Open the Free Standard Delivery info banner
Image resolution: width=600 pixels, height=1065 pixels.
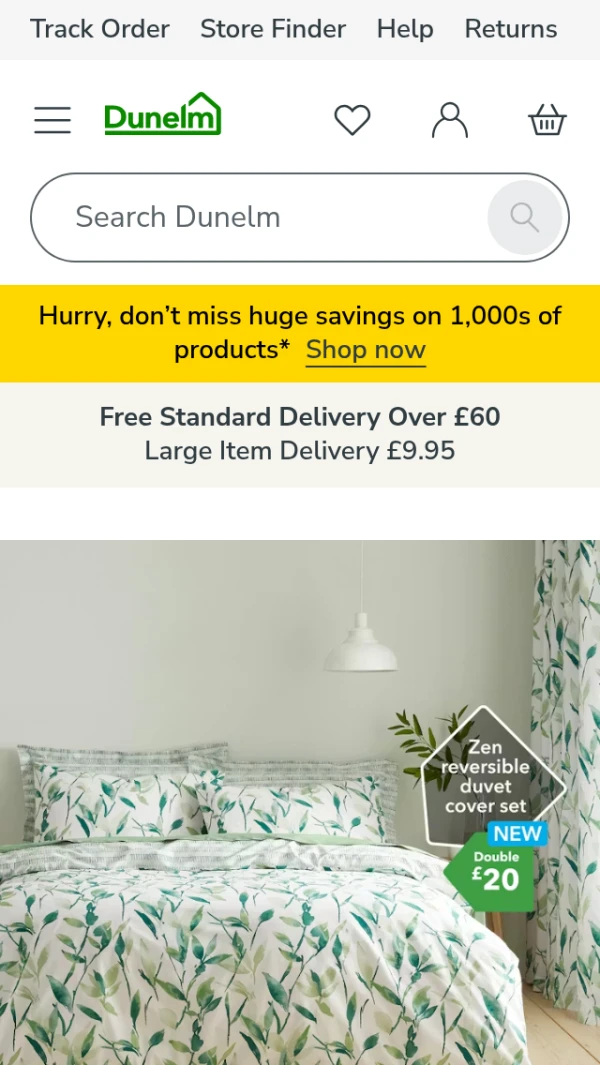[x=300, y=433]
